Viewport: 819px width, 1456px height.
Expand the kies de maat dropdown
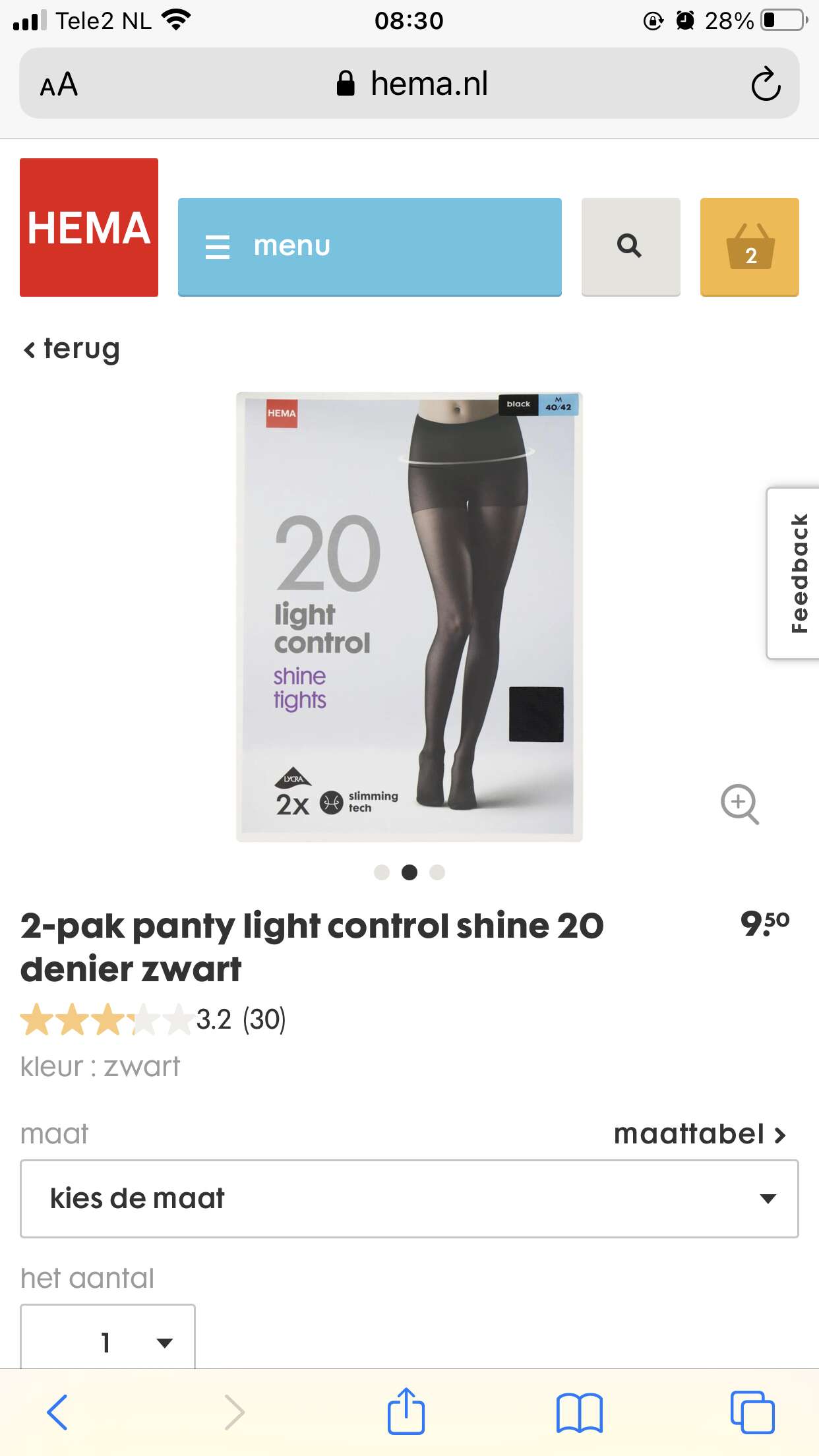(409, 1199)
